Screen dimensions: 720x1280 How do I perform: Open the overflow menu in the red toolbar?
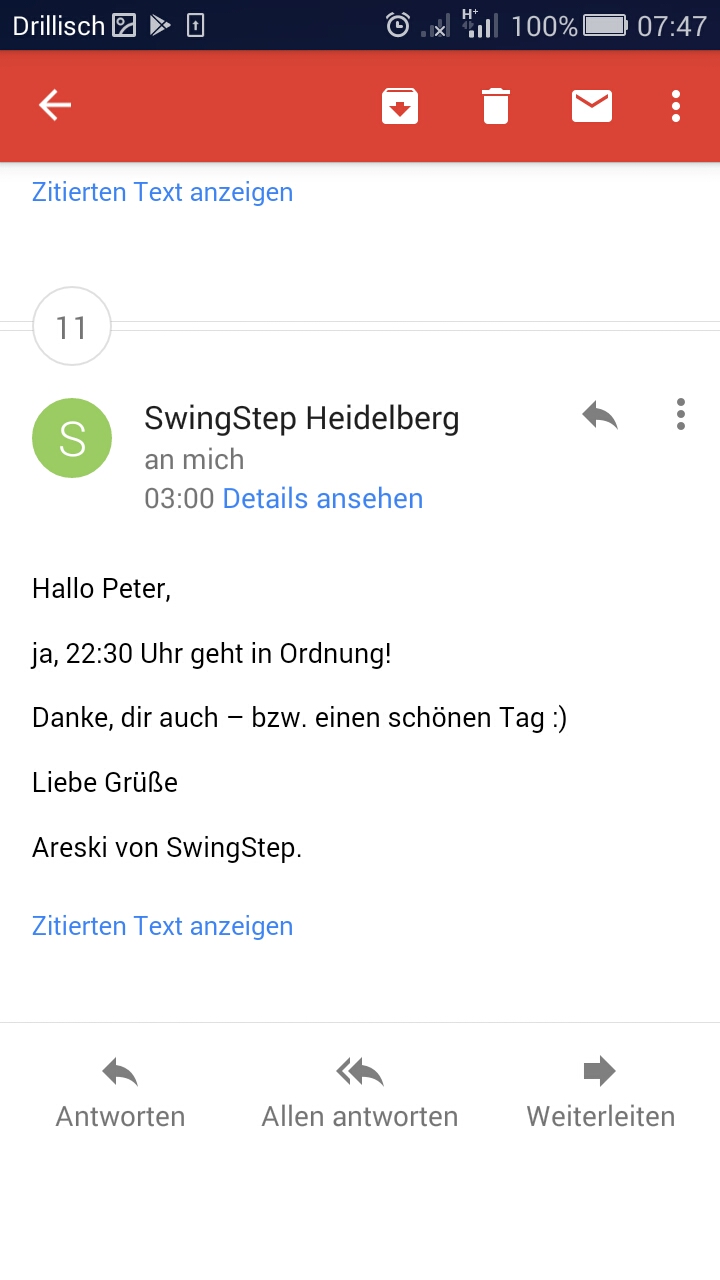coord(677,106)
